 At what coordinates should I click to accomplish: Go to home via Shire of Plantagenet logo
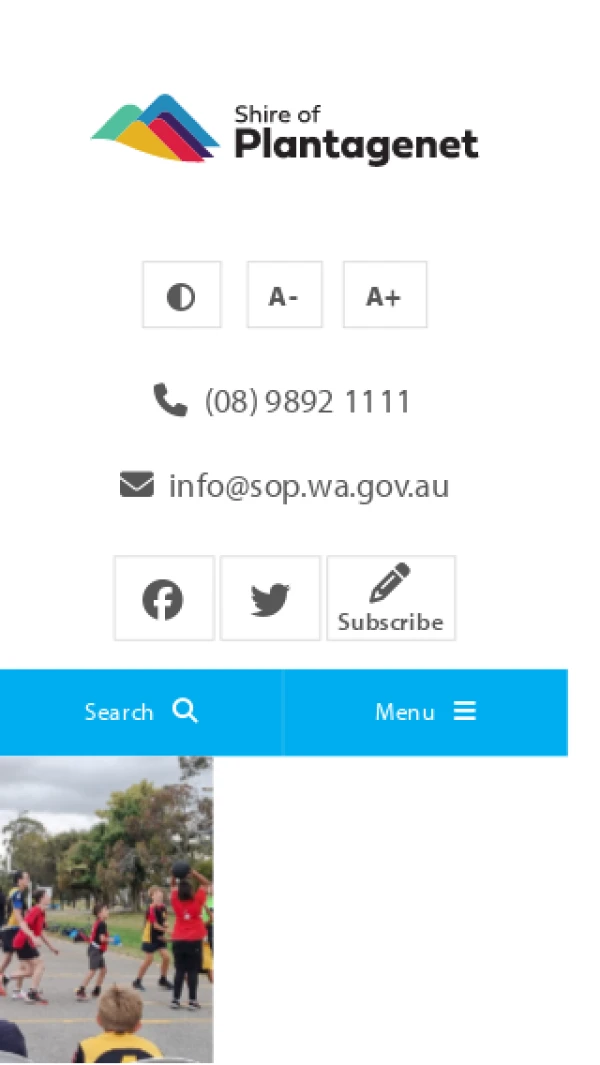click(285, 130)
